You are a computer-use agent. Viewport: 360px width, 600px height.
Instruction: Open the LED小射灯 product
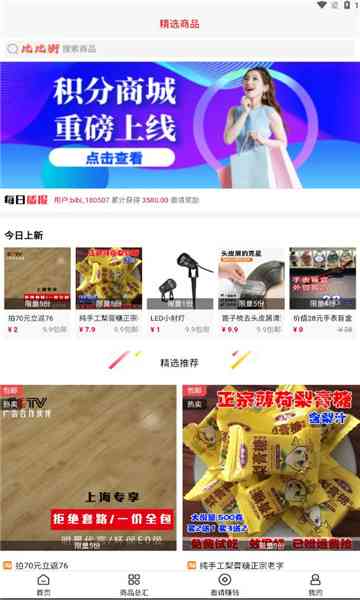(180, 291)
